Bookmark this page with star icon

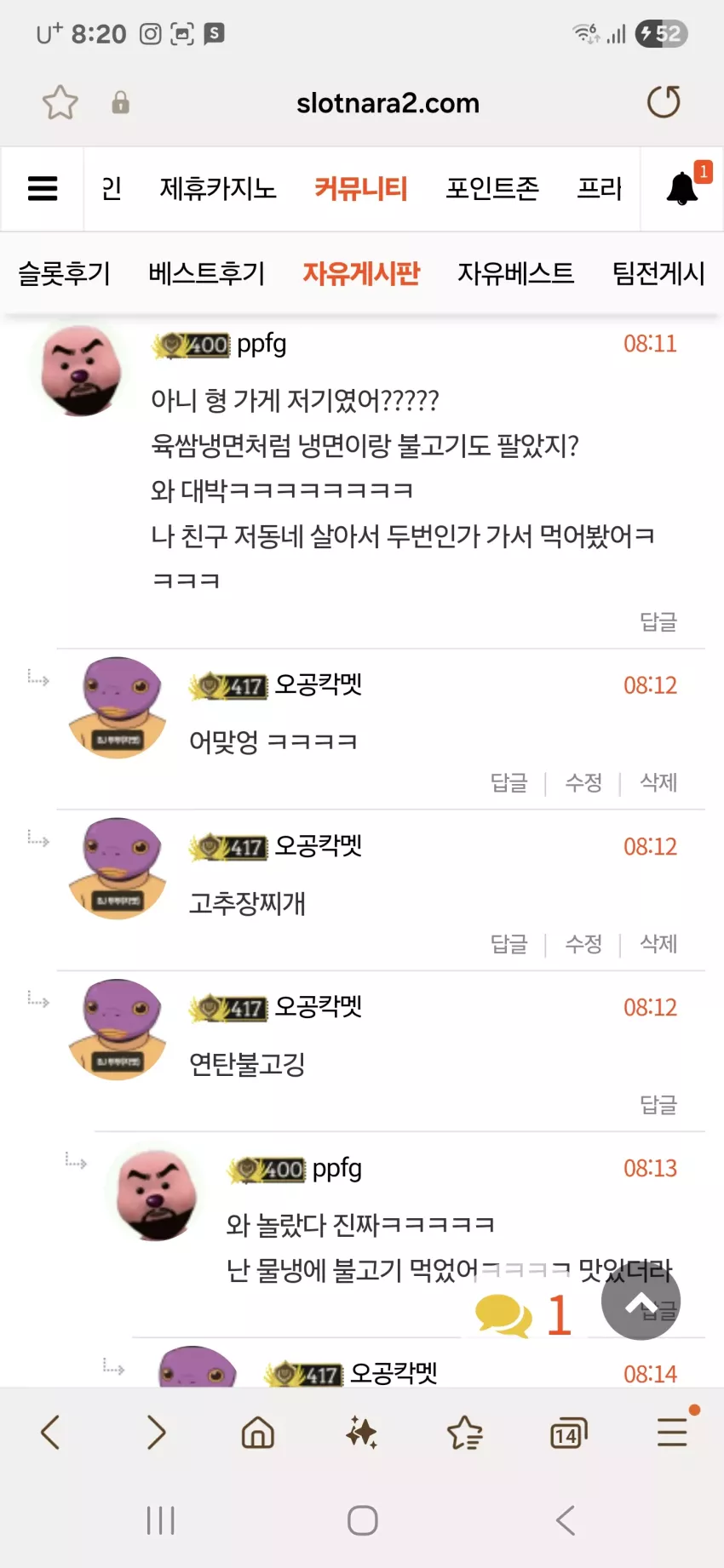[x=60, y=103]
